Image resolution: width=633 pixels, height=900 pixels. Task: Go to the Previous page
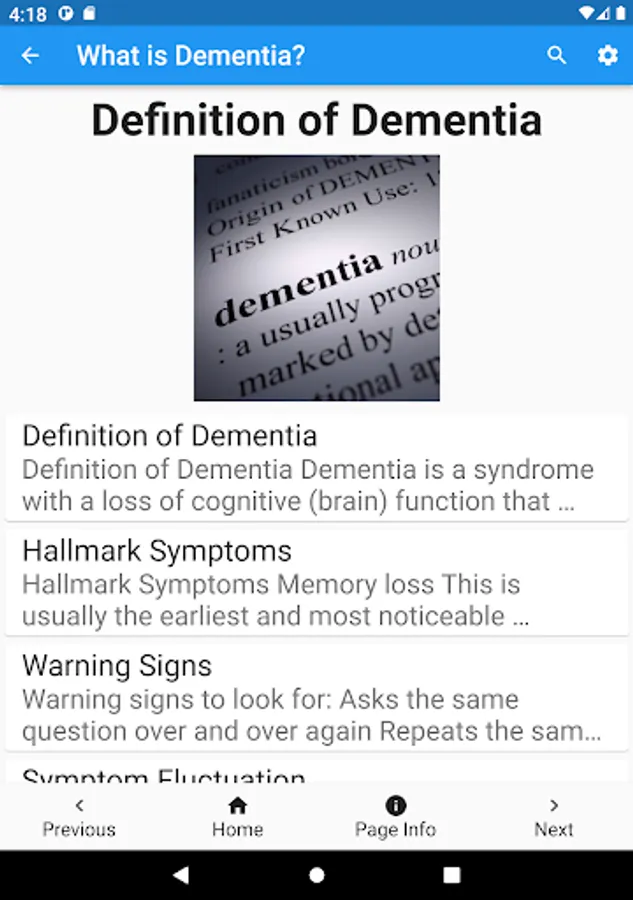[x=79, y=818]
